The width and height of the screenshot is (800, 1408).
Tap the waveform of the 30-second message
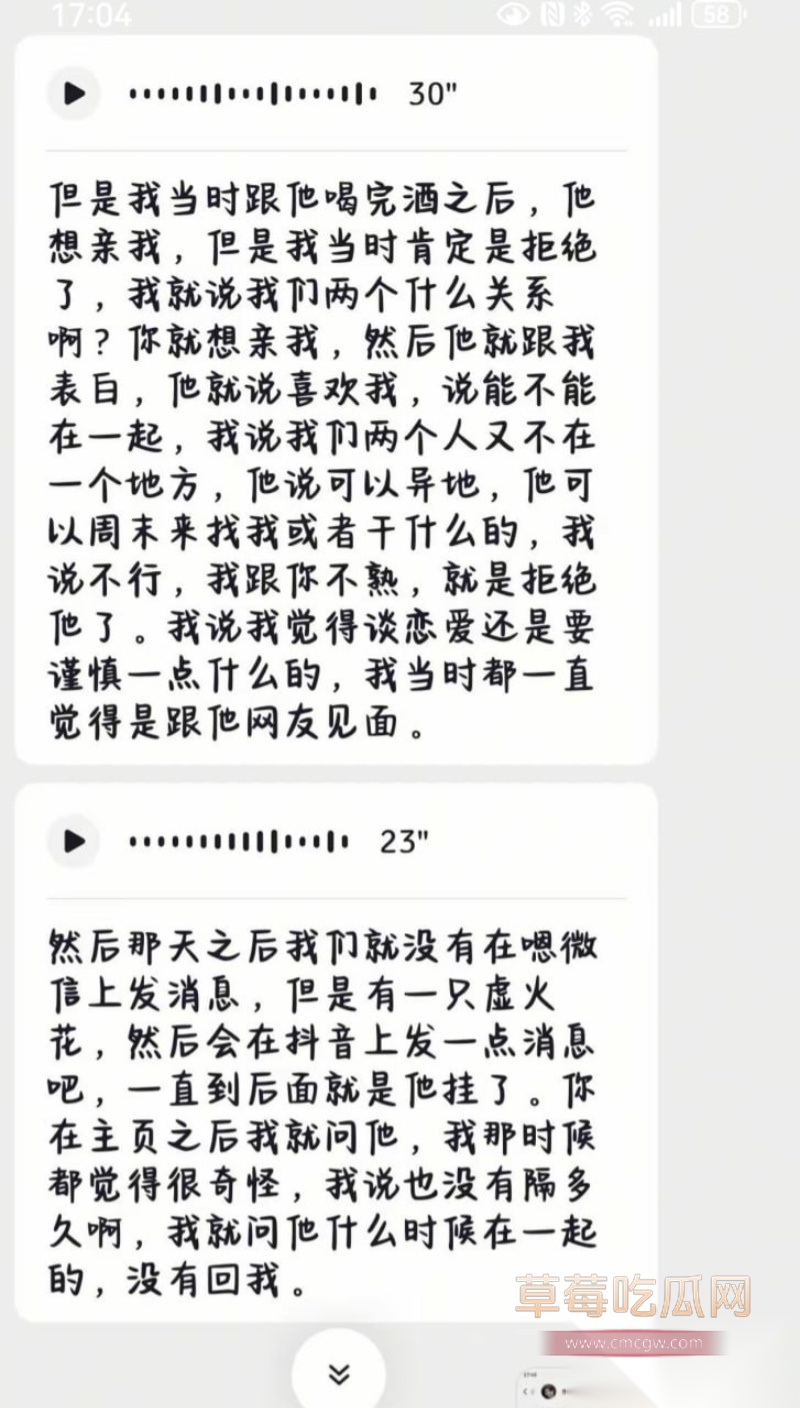pos(250,94)
